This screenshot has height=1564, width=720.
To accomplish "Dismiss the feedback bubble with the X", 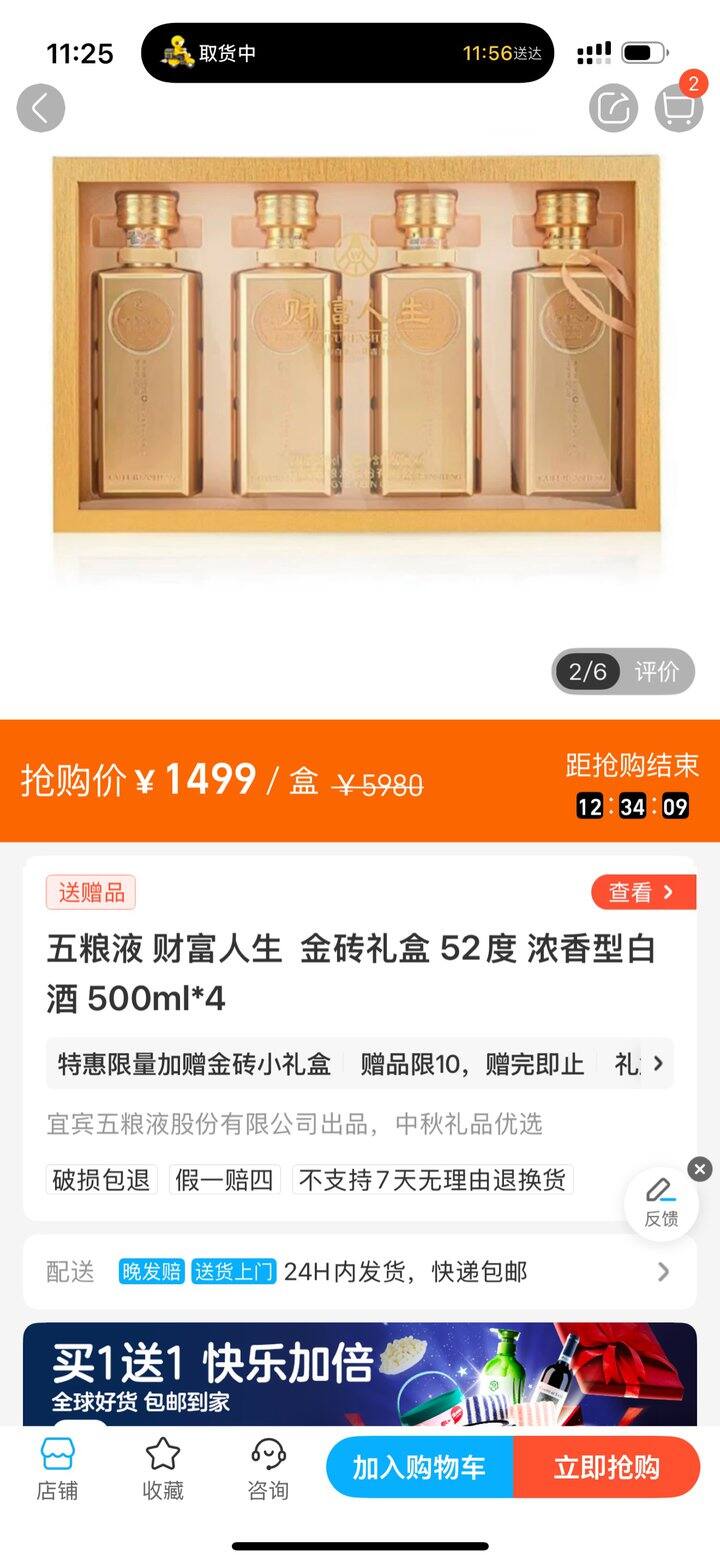I will (x=698, y=1169).
